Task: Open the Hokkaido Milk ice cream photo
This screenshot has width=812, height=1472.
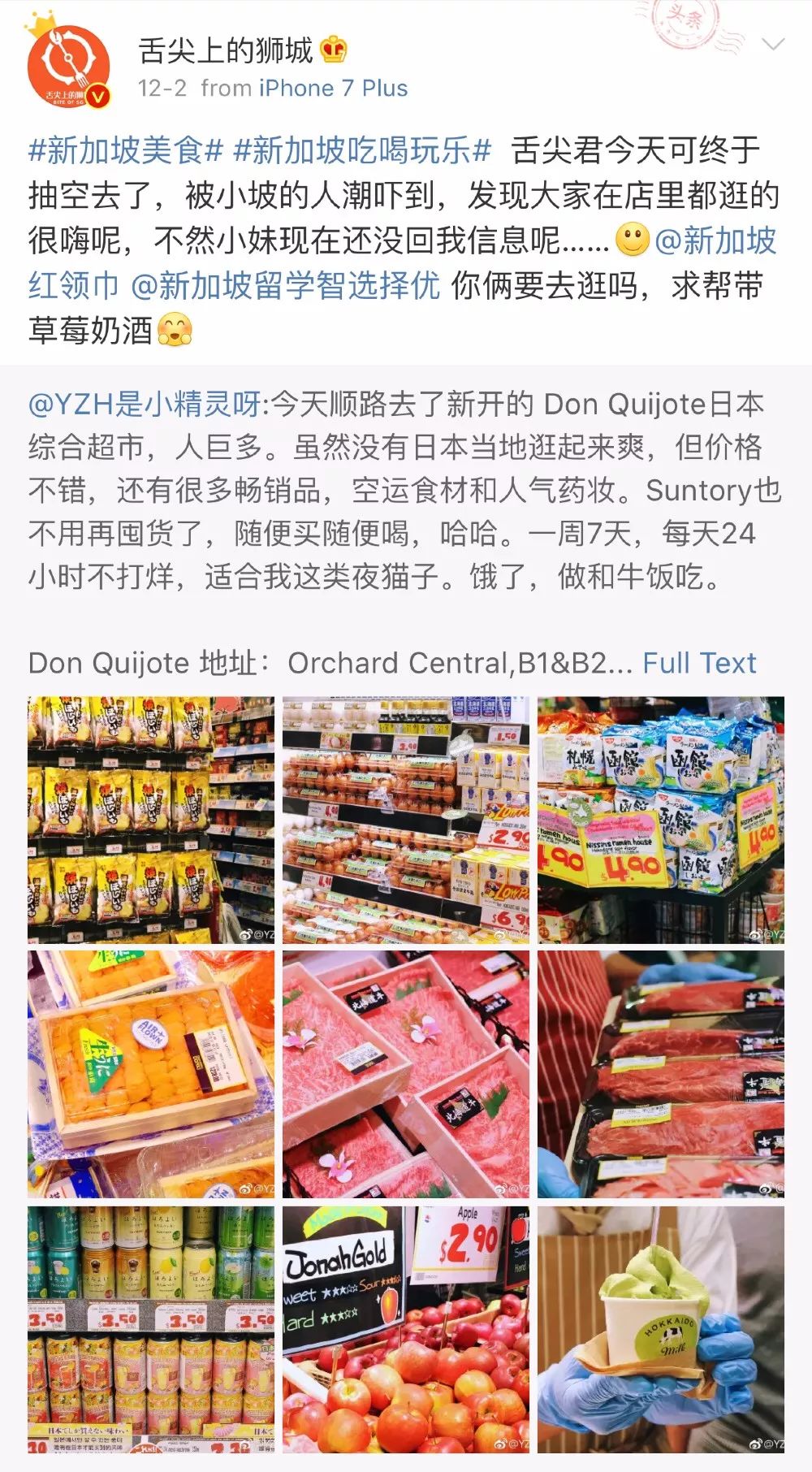Action: pyautogui.click(x=661, y=1329)
